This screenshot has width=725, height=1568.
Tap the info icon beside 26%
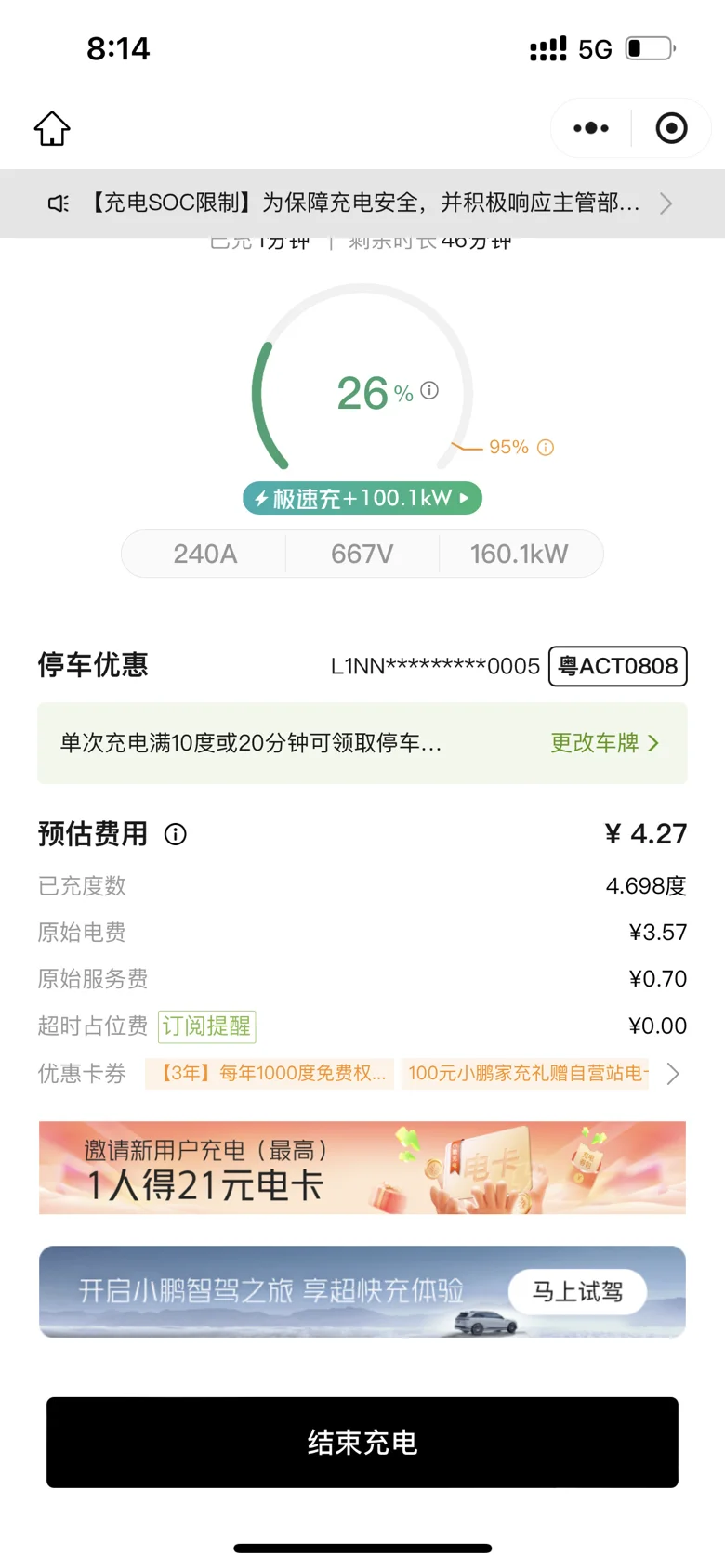[x=429, y=390]
